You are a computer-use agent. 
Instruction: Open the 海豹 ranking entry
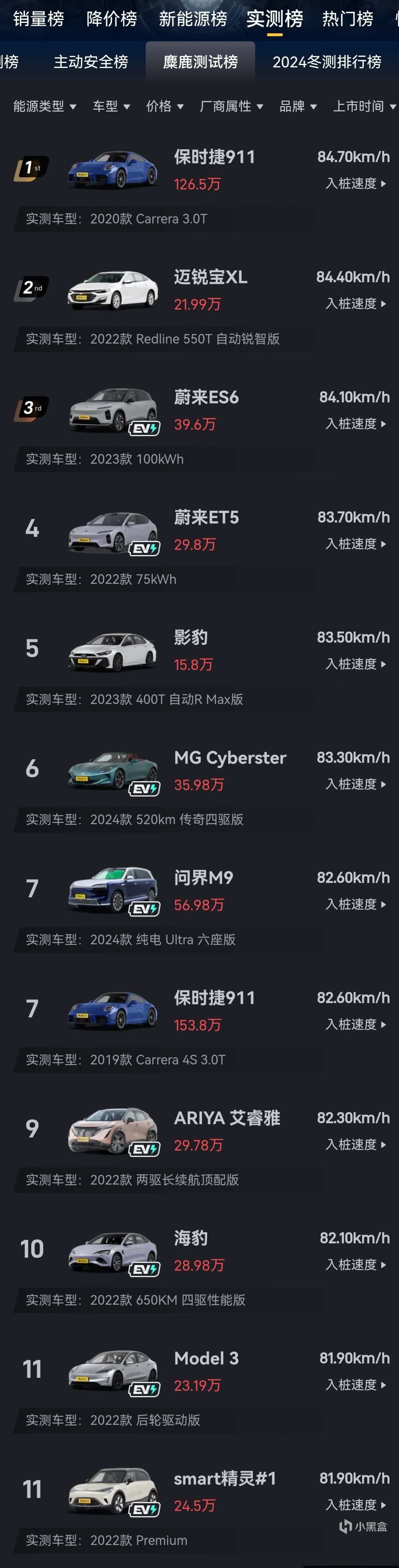[x=200, y=1266]
